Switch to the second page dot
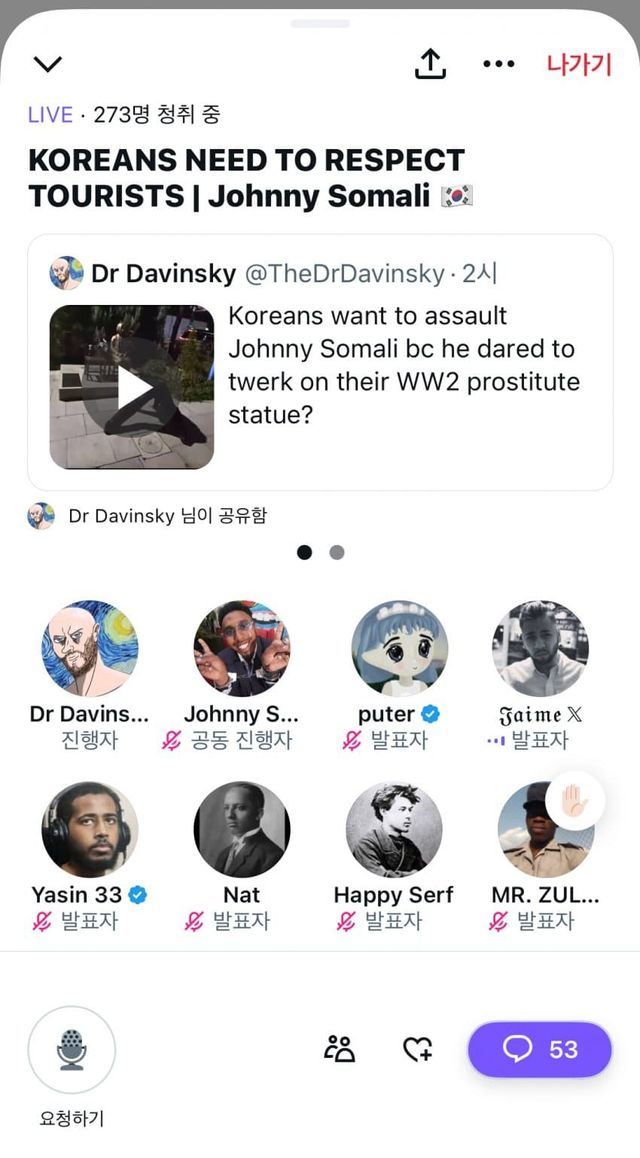Screen dimensions: 640x1158 coord(337,552)
